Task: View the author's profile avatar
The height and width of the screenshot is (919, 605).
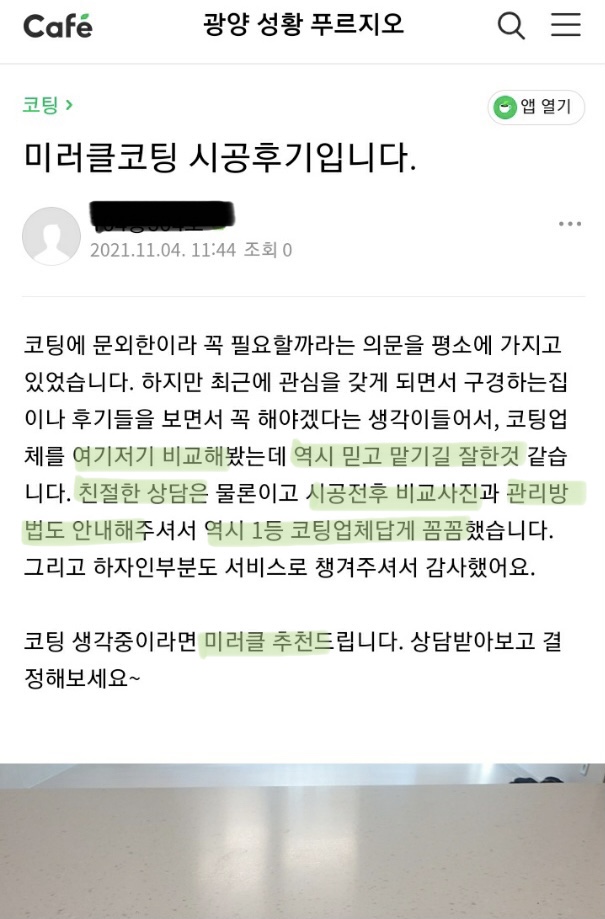Action: coord(51,236)
